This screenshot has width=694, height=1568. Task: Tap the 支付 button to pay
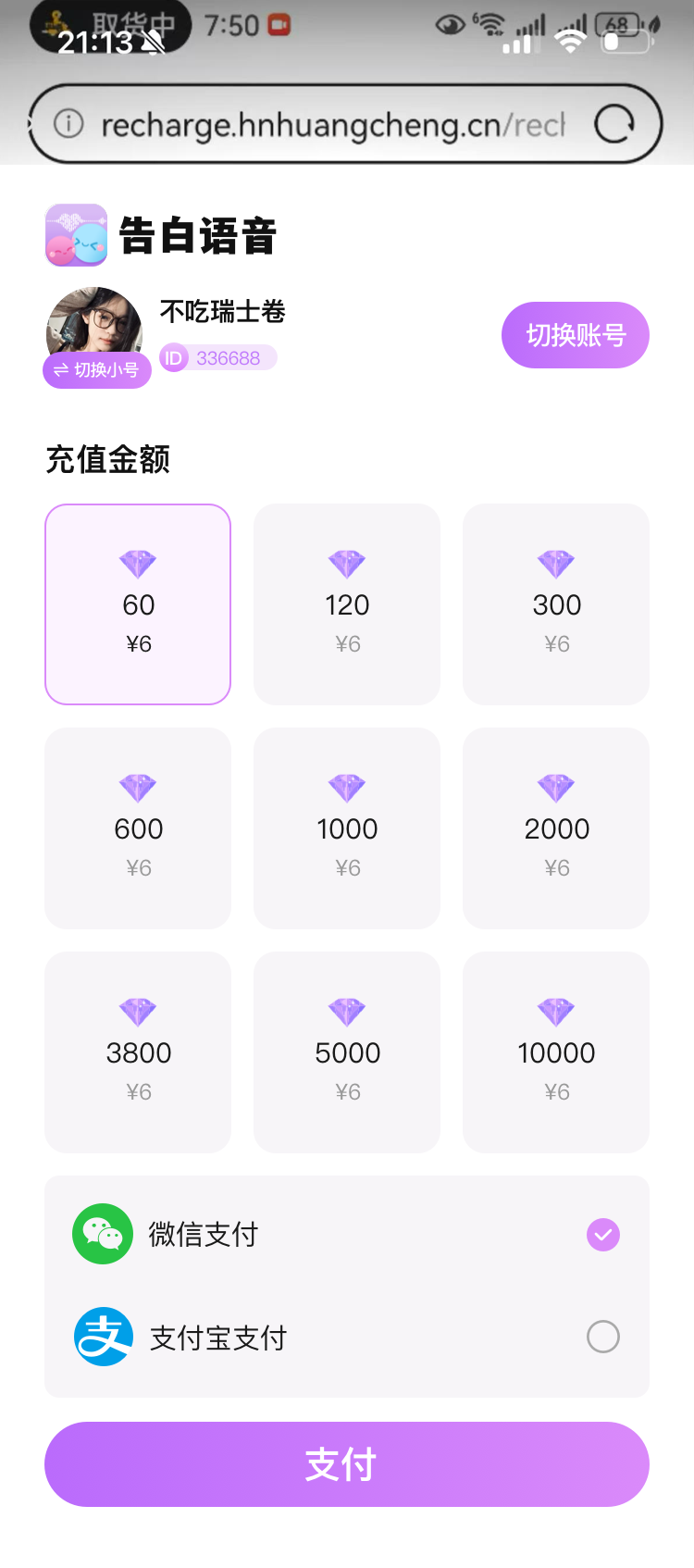pyautogui.click(x=347, y=1464)
